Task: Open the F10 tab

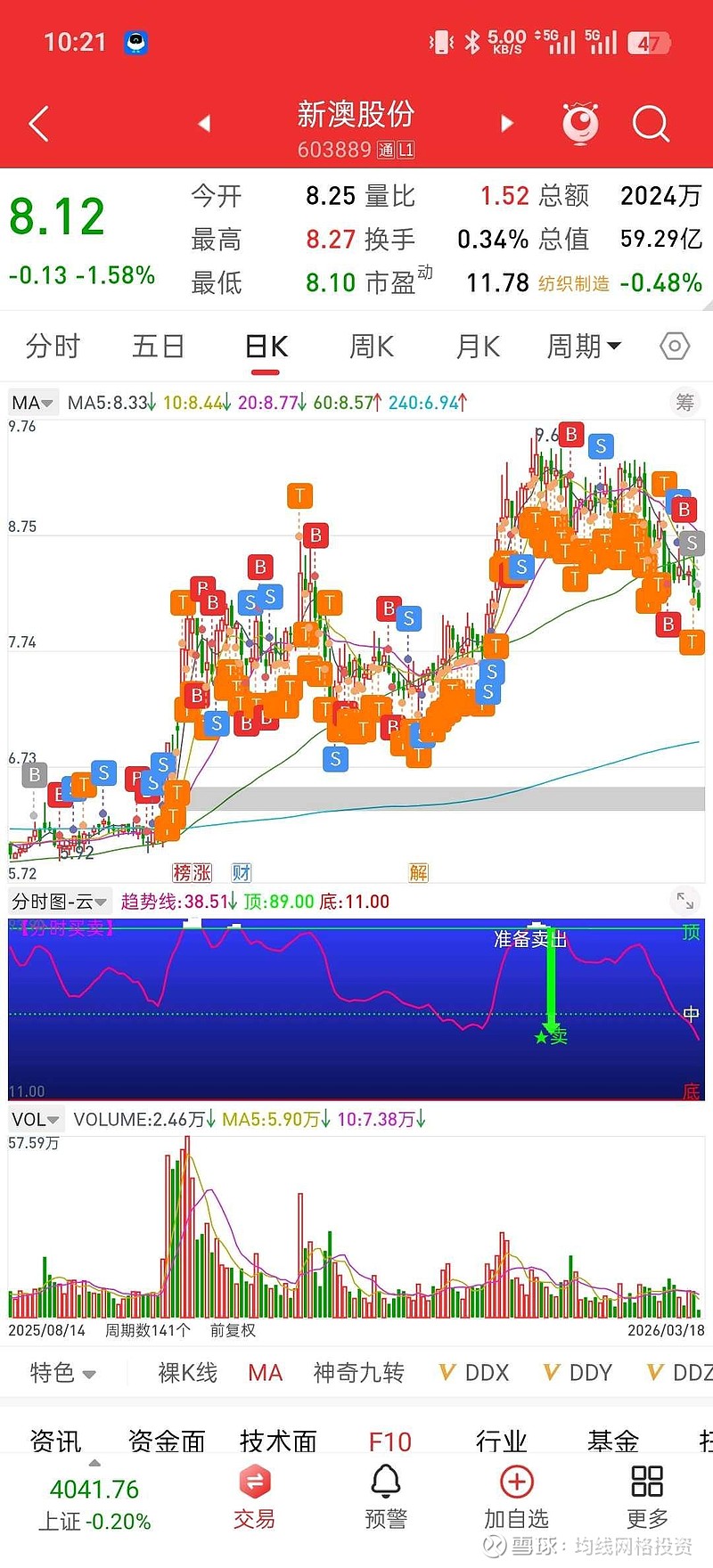Action: (389, 1439)
